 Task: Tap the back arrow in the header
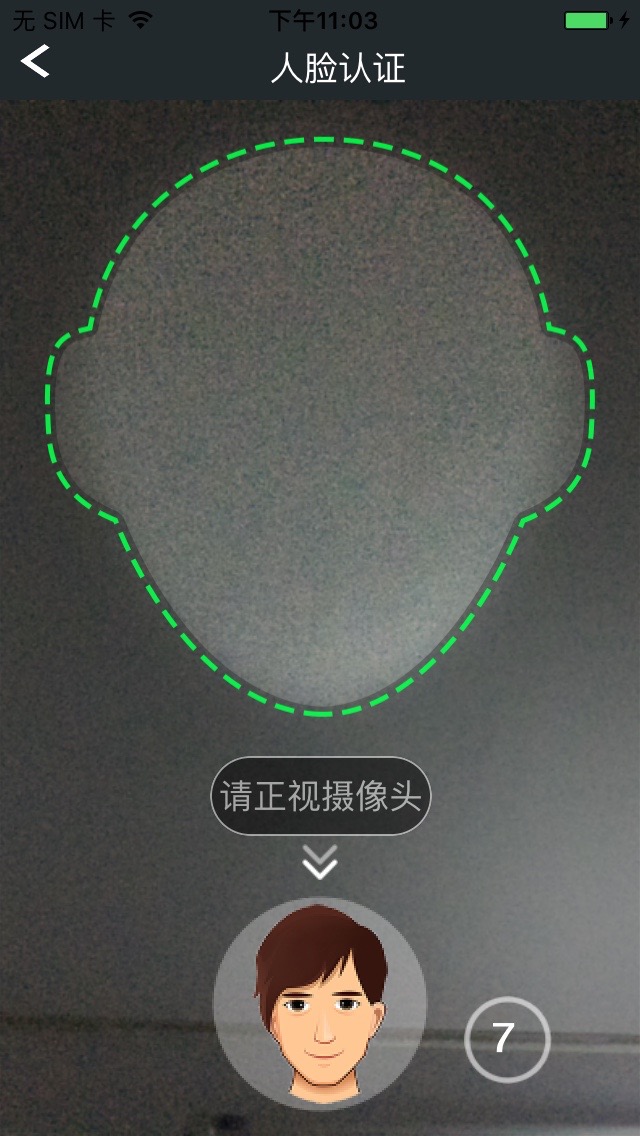point(35,62)
